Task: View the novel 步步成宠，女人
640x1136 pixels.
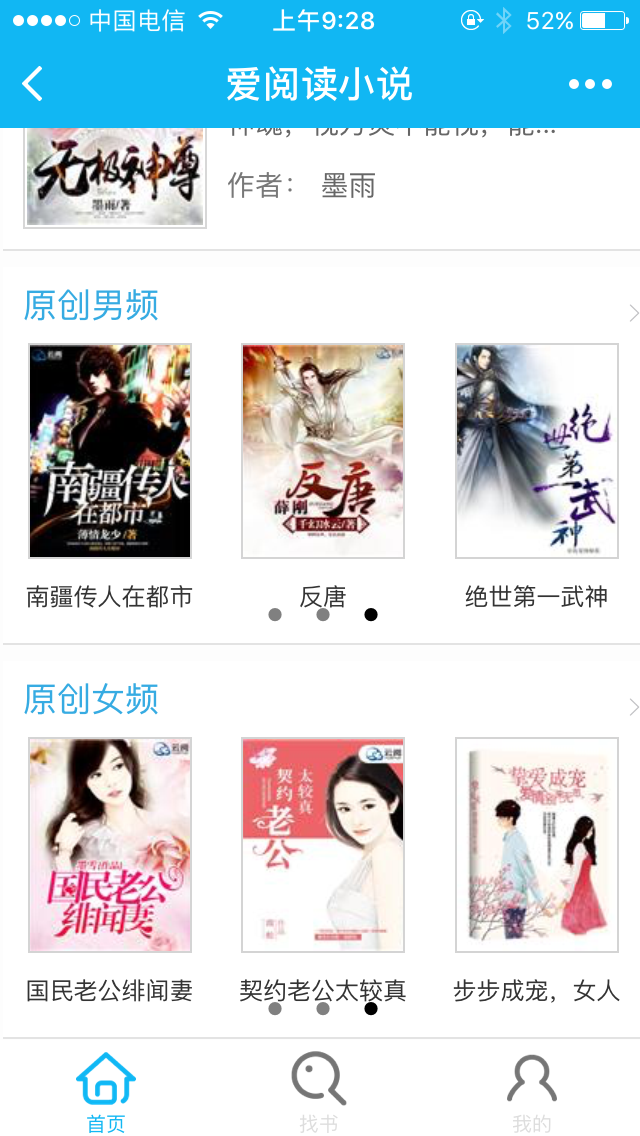Action: [x=537, y=845]
